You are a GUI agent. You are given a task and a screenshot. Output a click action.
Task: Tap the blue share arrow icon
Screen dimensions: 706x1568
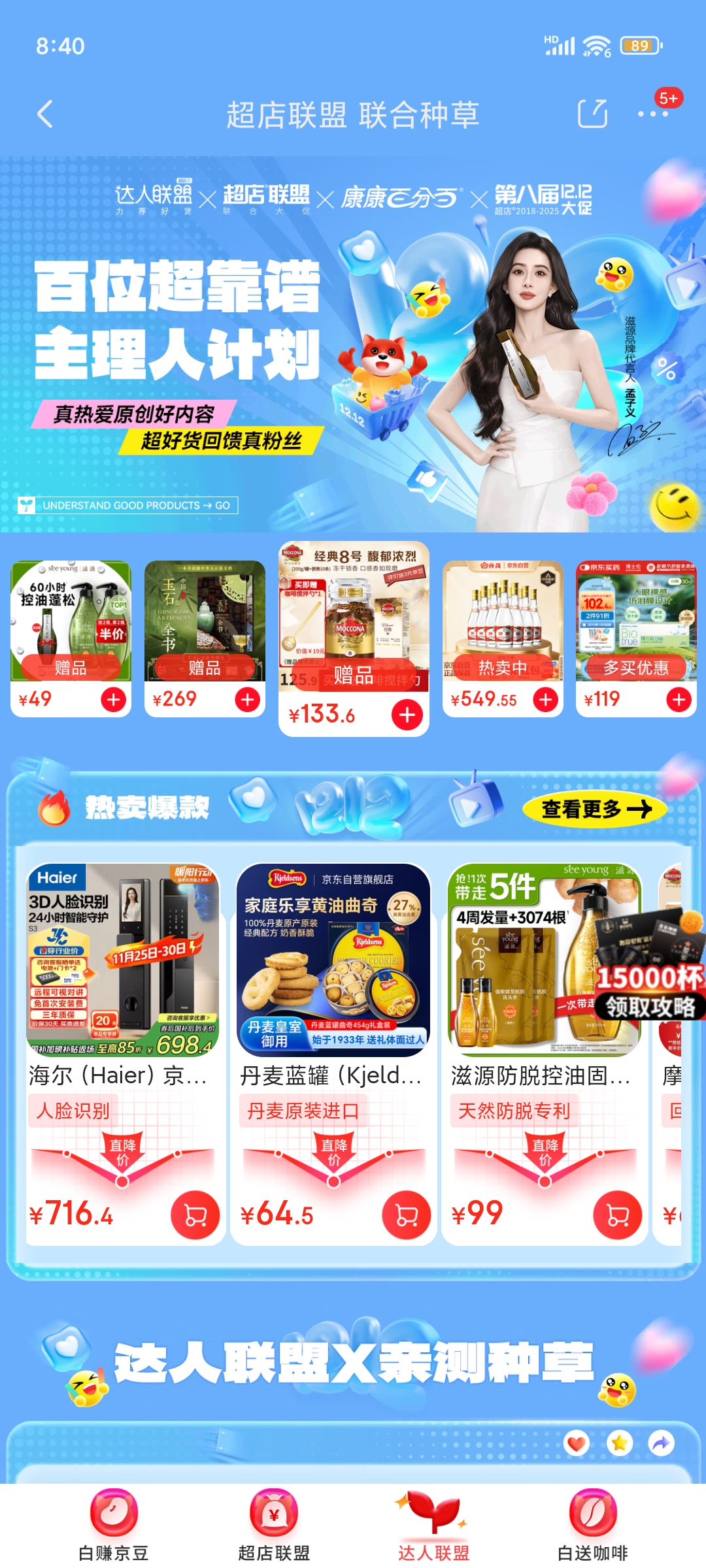pyautogui.click(x=661, y=1443)
